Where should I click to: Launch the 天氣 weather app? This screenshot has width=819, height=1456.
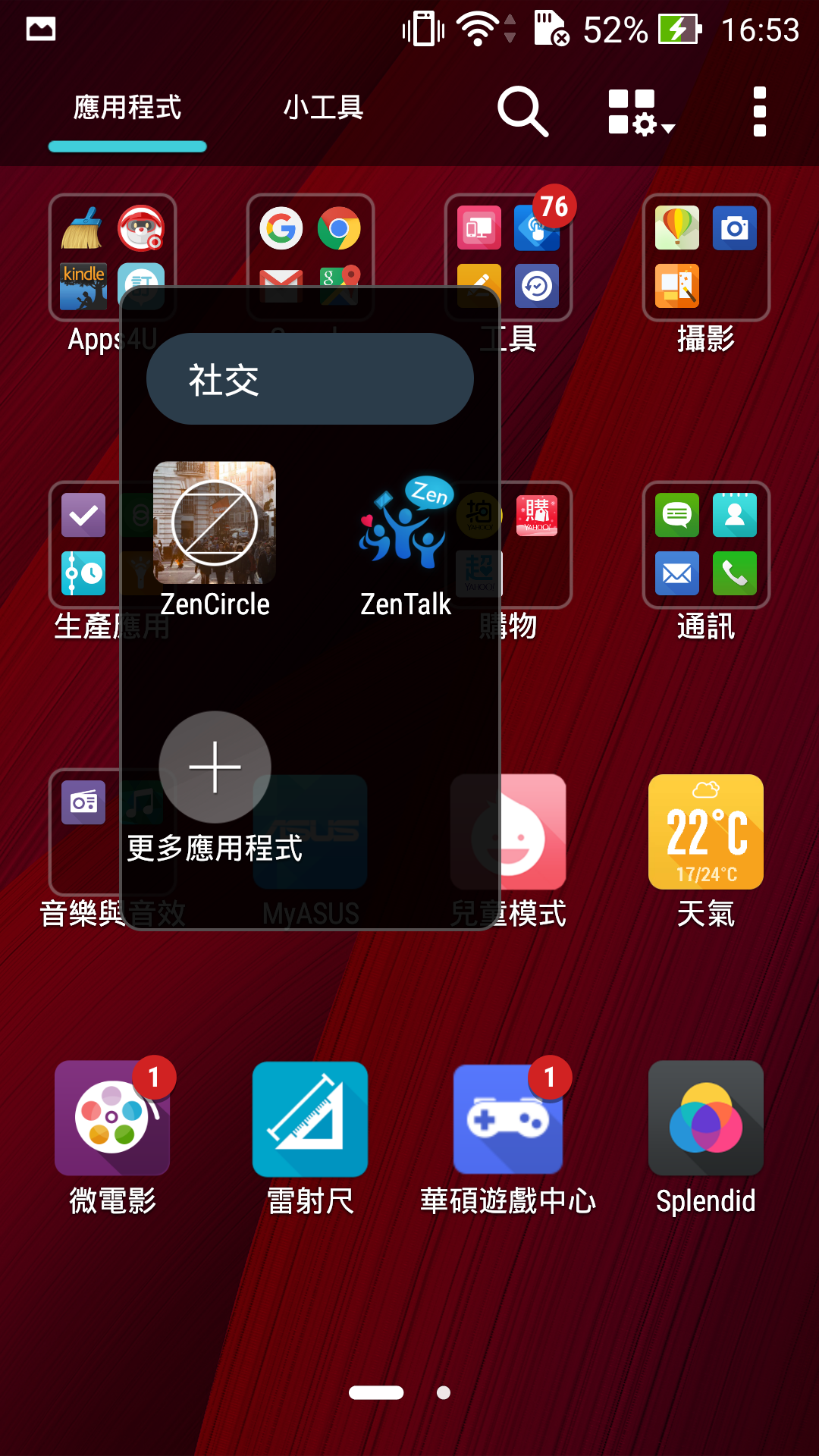pos(706,832)
